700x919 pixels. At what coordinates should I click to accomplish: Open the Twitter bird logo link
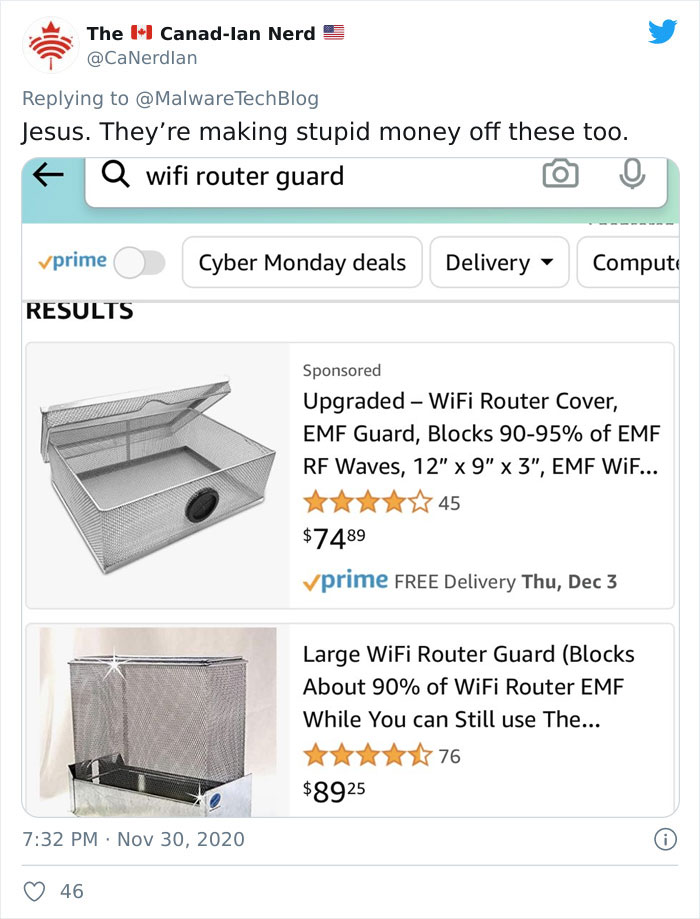[662, 32]
